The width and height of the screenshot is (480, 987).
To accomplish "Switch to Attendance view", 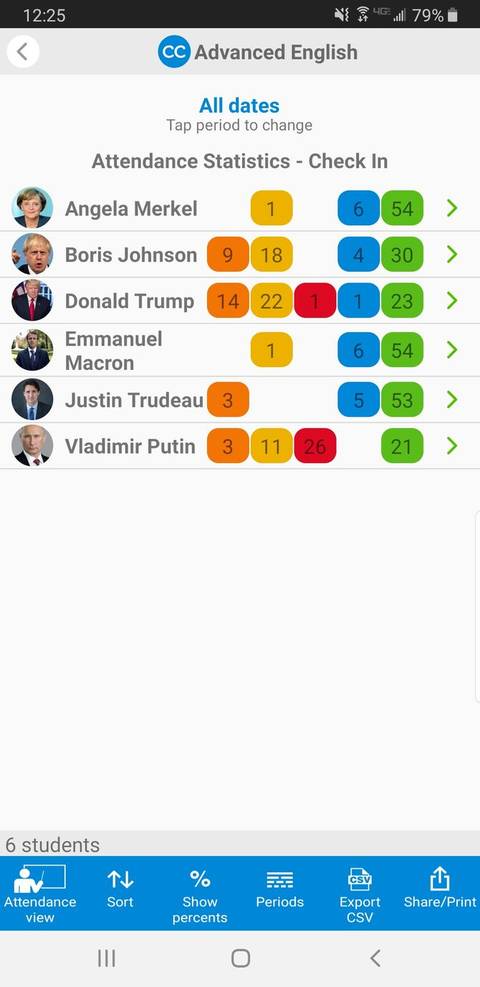I will [40, 893].
